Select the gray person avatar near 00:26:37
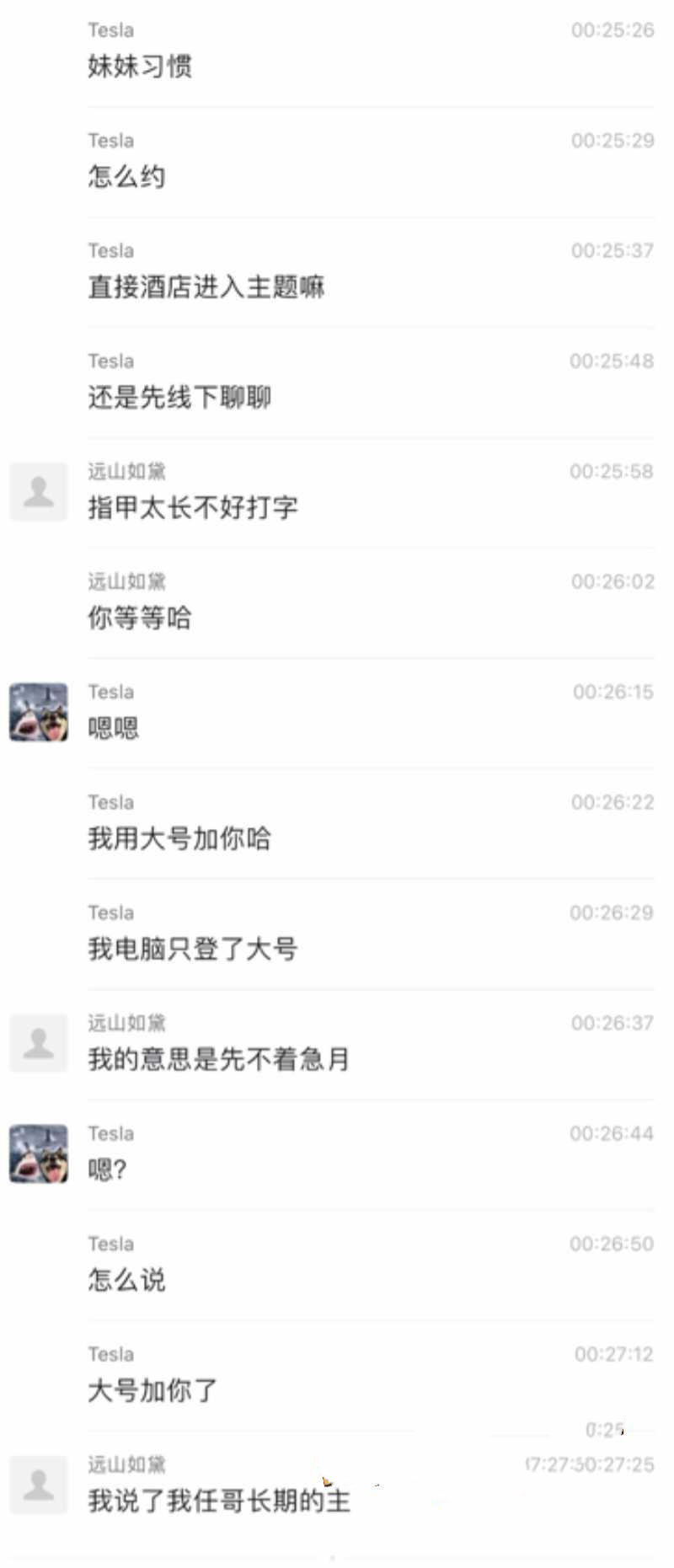Image resolution: width=674 pixels, height=1568 pixels. (x=37, y=1043)
